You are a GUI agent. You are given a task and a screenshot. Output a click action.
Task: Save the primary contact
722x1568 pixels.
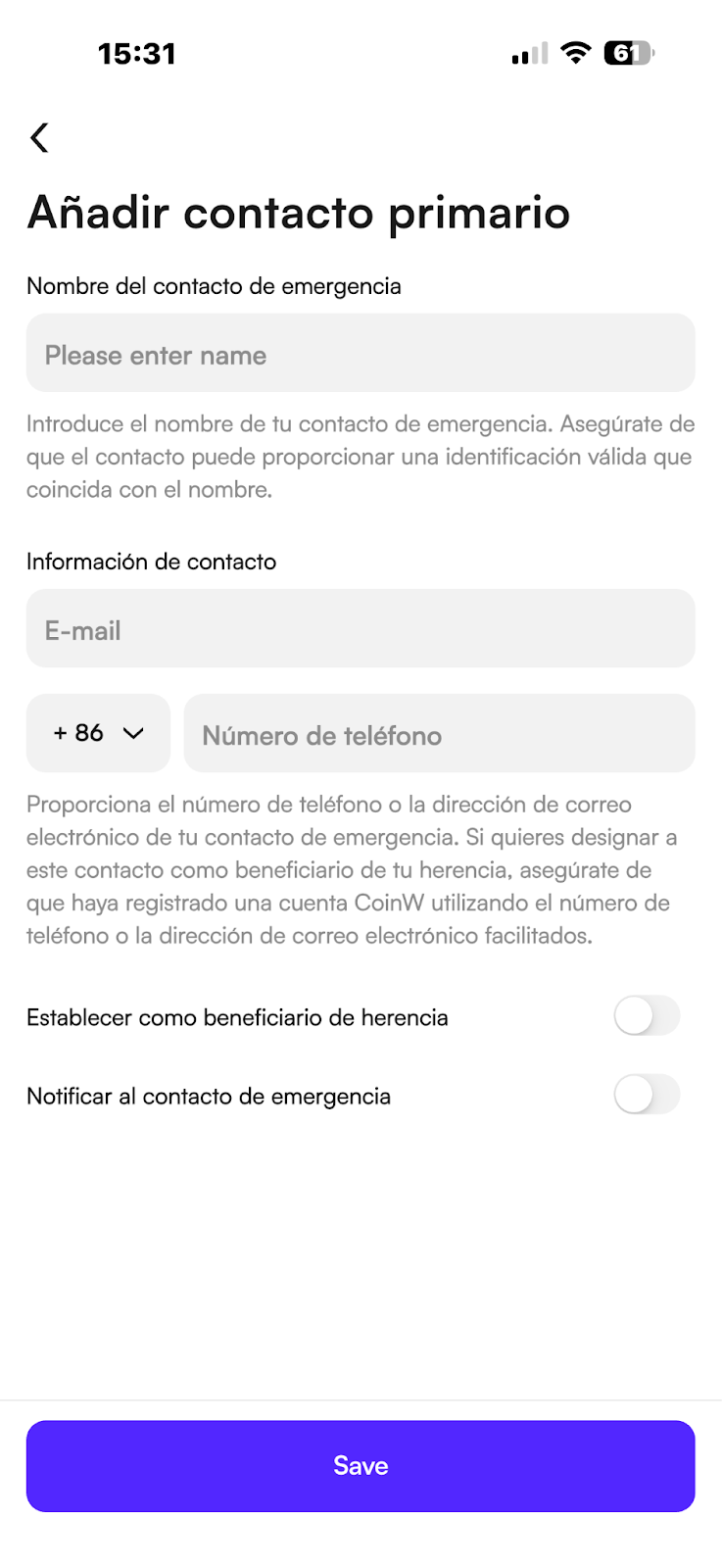(x=361, y=1466)
